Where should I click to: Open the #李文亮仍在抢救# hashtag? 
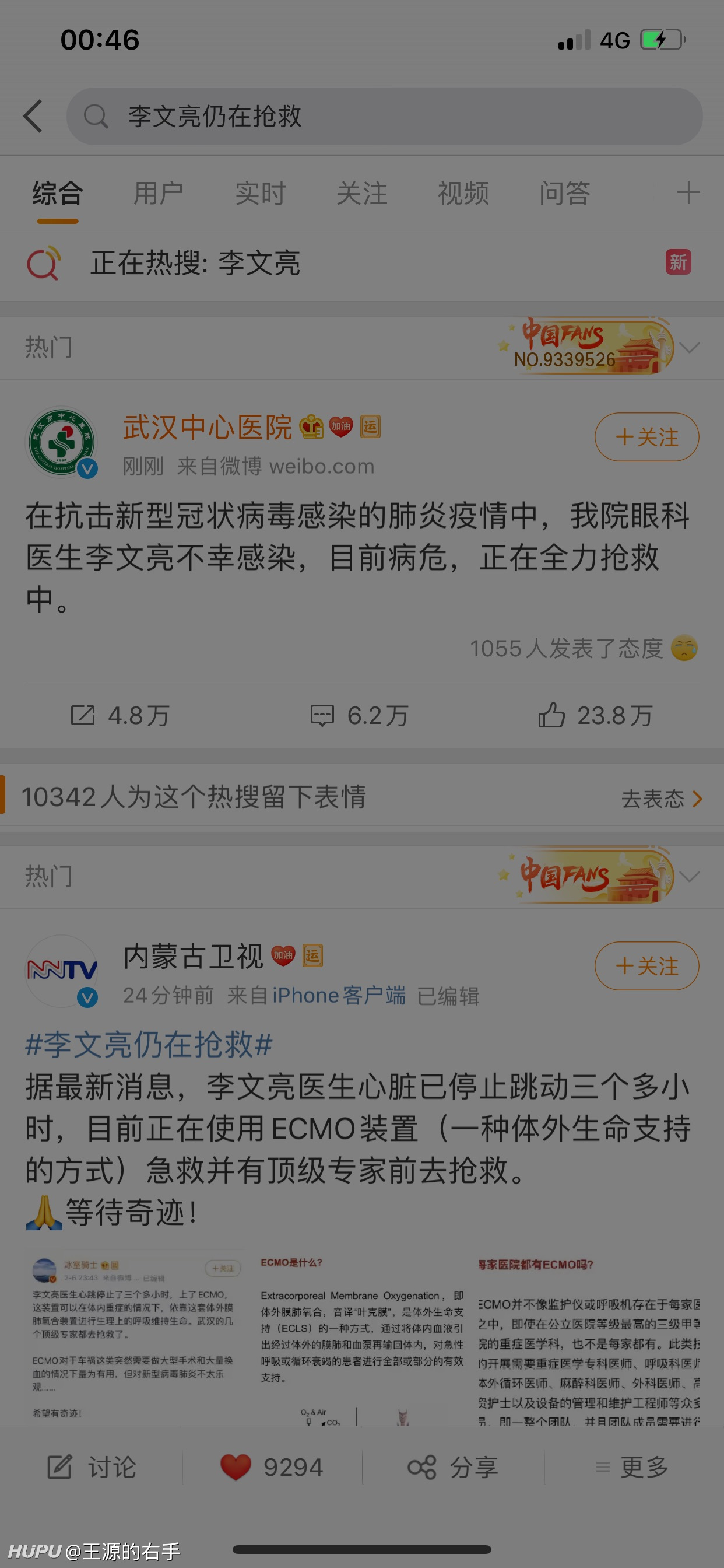149,1045
